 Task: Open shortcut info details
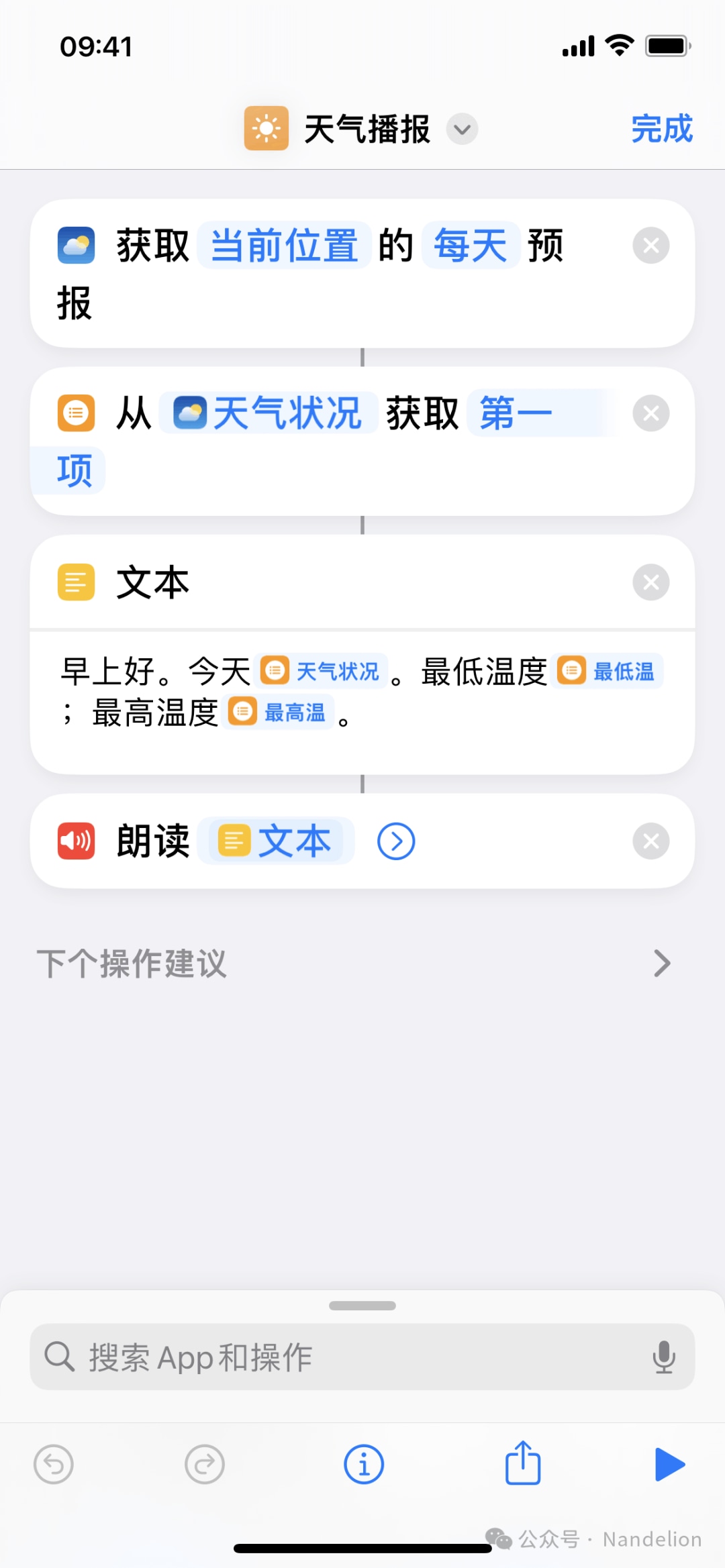(x=363, y=1464)
